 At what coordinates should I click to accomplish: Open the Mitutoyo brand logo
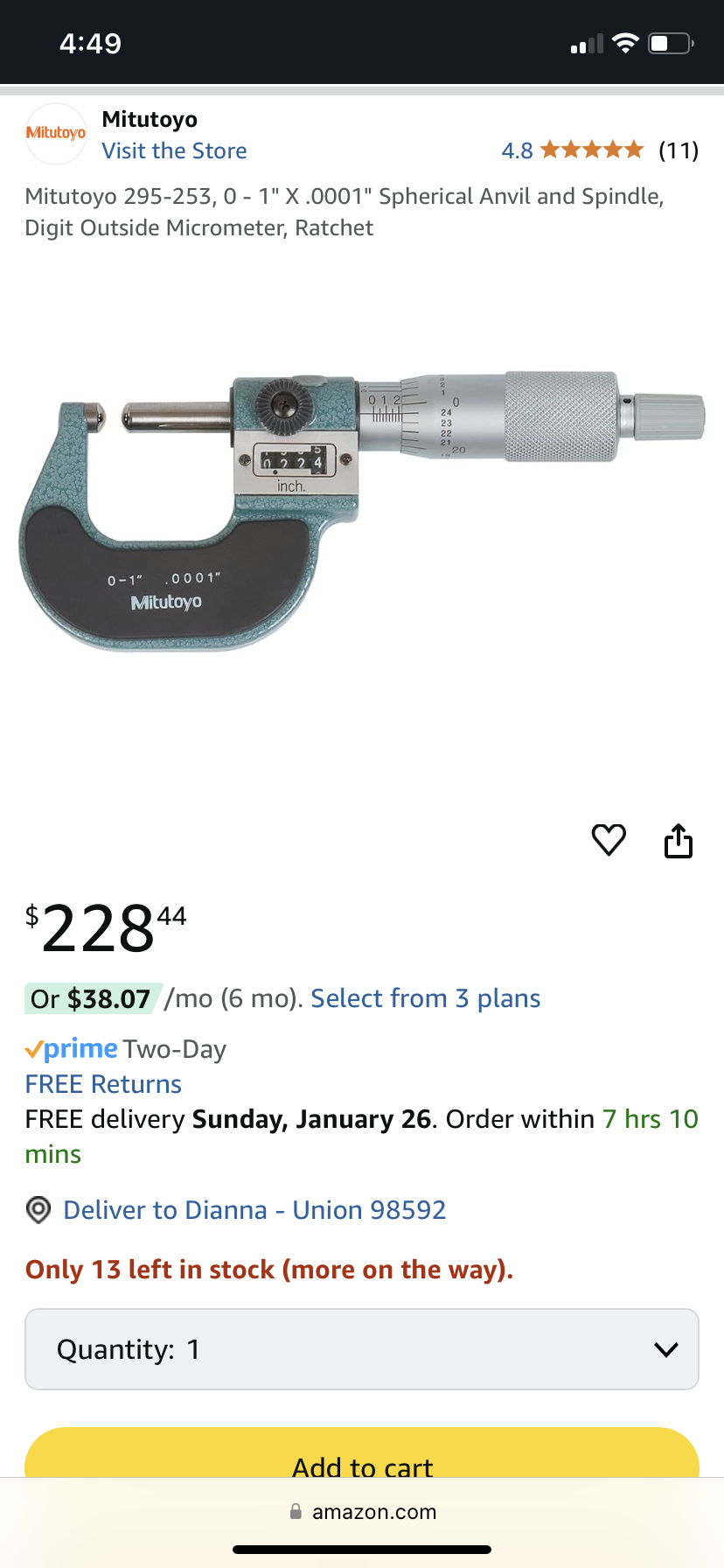click(56, 134)
